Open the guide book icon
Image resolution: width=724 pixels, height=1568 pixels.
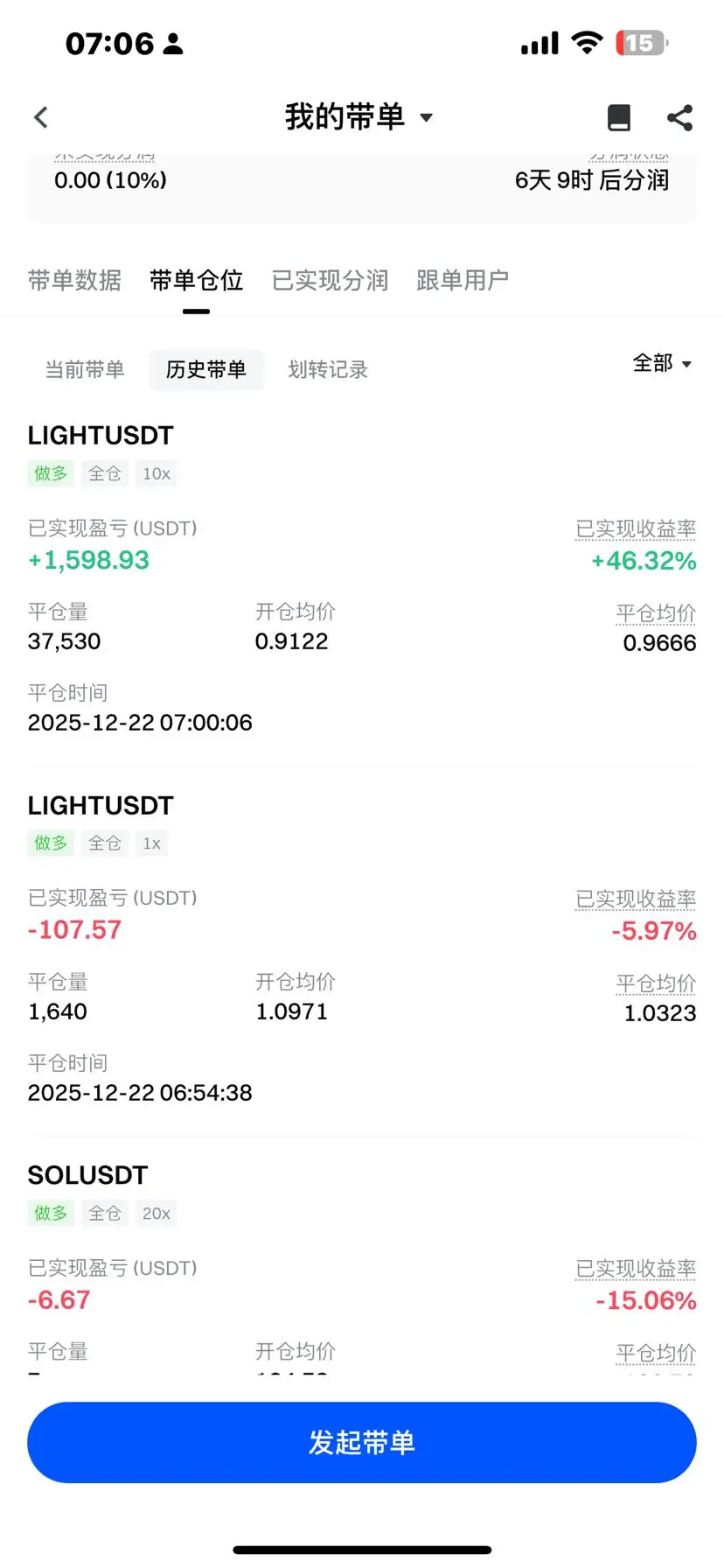point(619,117)
